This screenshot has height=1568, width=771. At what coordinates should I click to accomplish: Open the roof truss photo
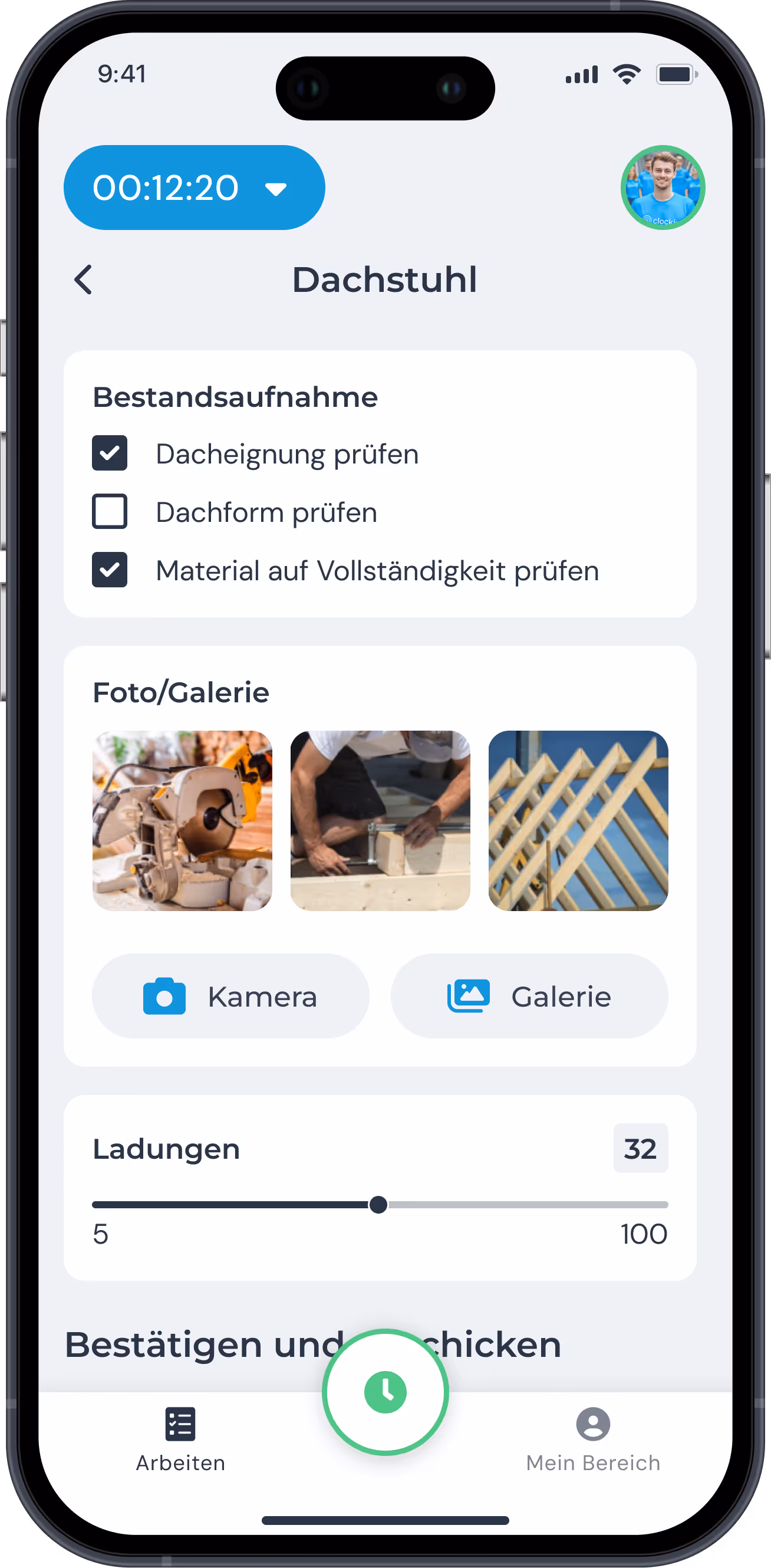coord(578,820)
